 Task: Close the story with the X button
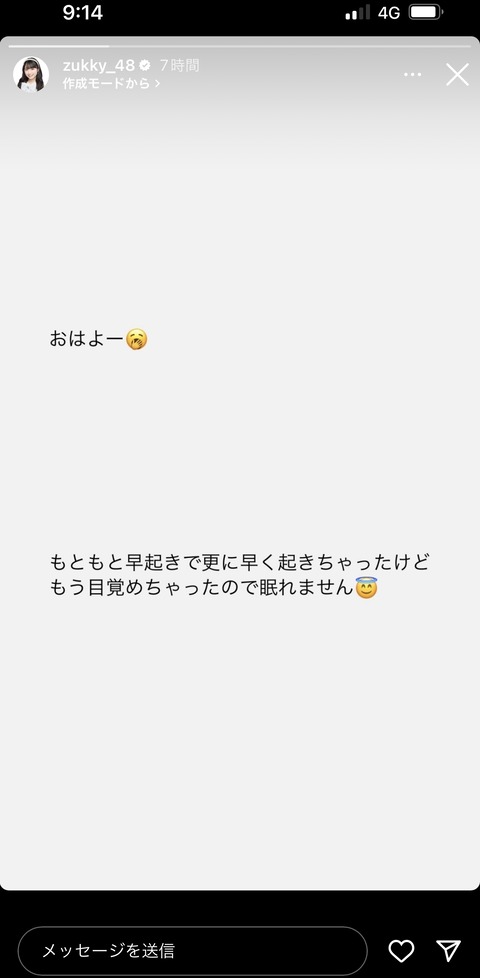pos(457,75)
